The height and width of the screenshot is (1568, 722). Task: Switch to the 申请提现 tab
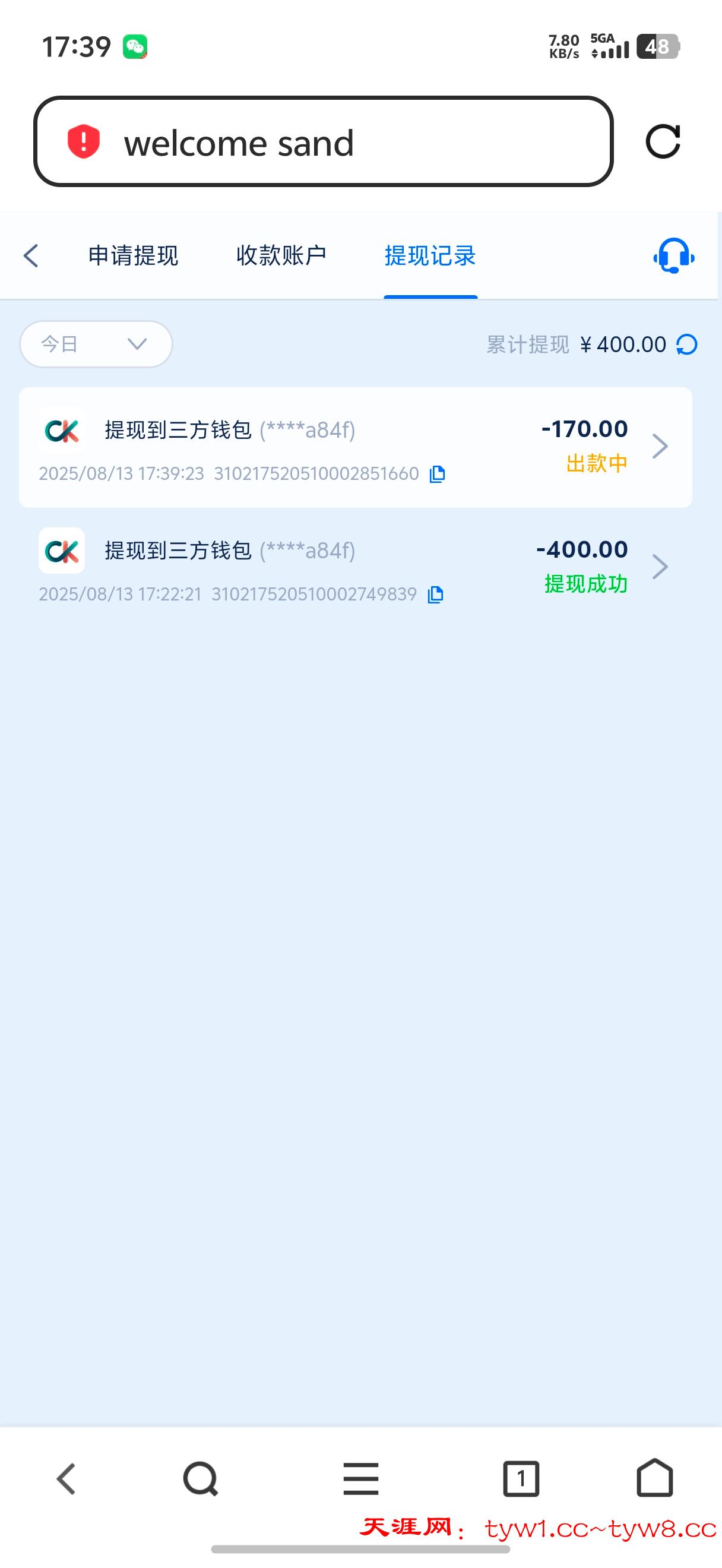click(x=133, y=255)
